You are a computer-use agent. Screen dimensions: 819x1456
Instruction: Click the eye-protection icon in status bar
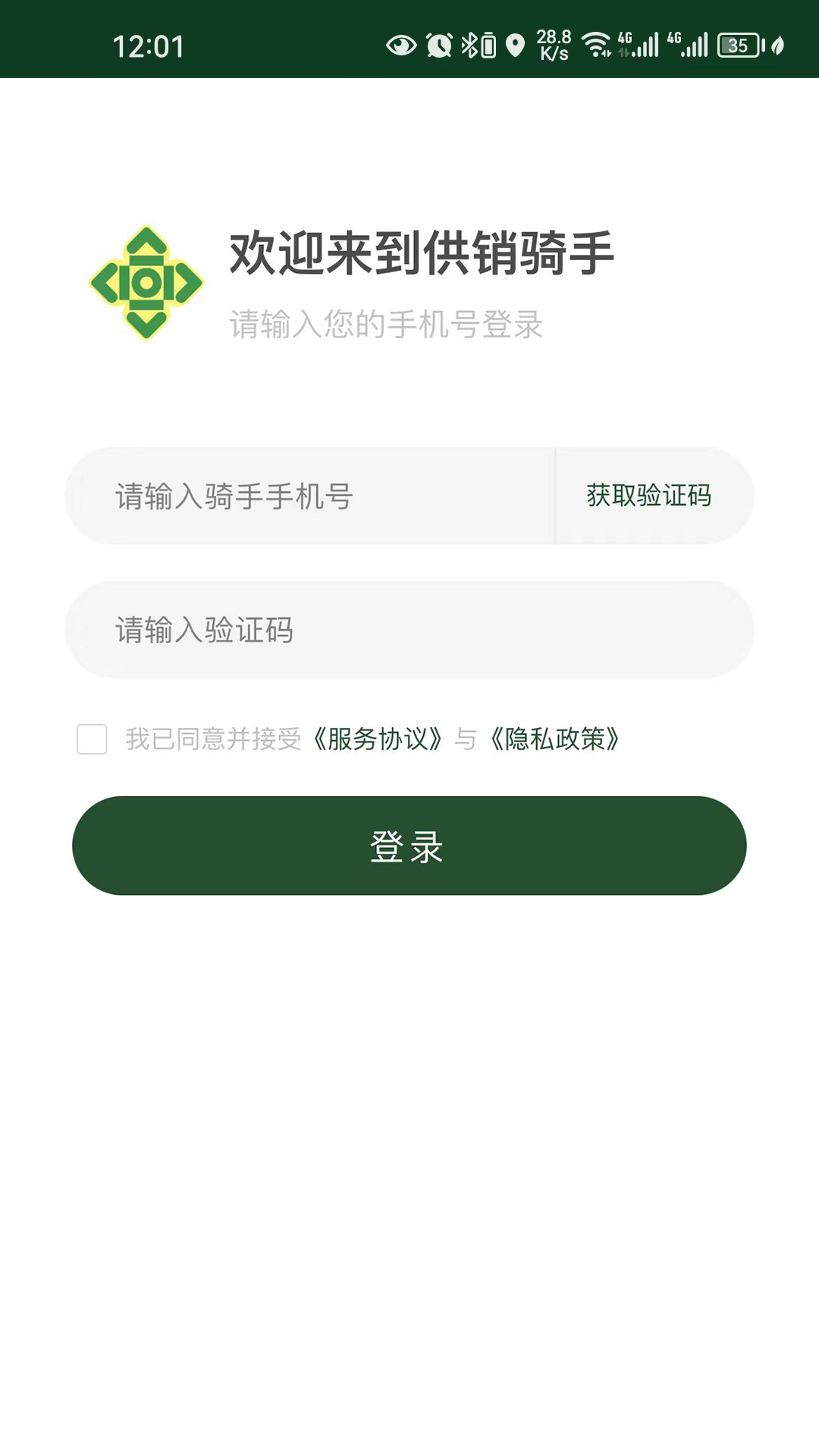pos(400,45)
